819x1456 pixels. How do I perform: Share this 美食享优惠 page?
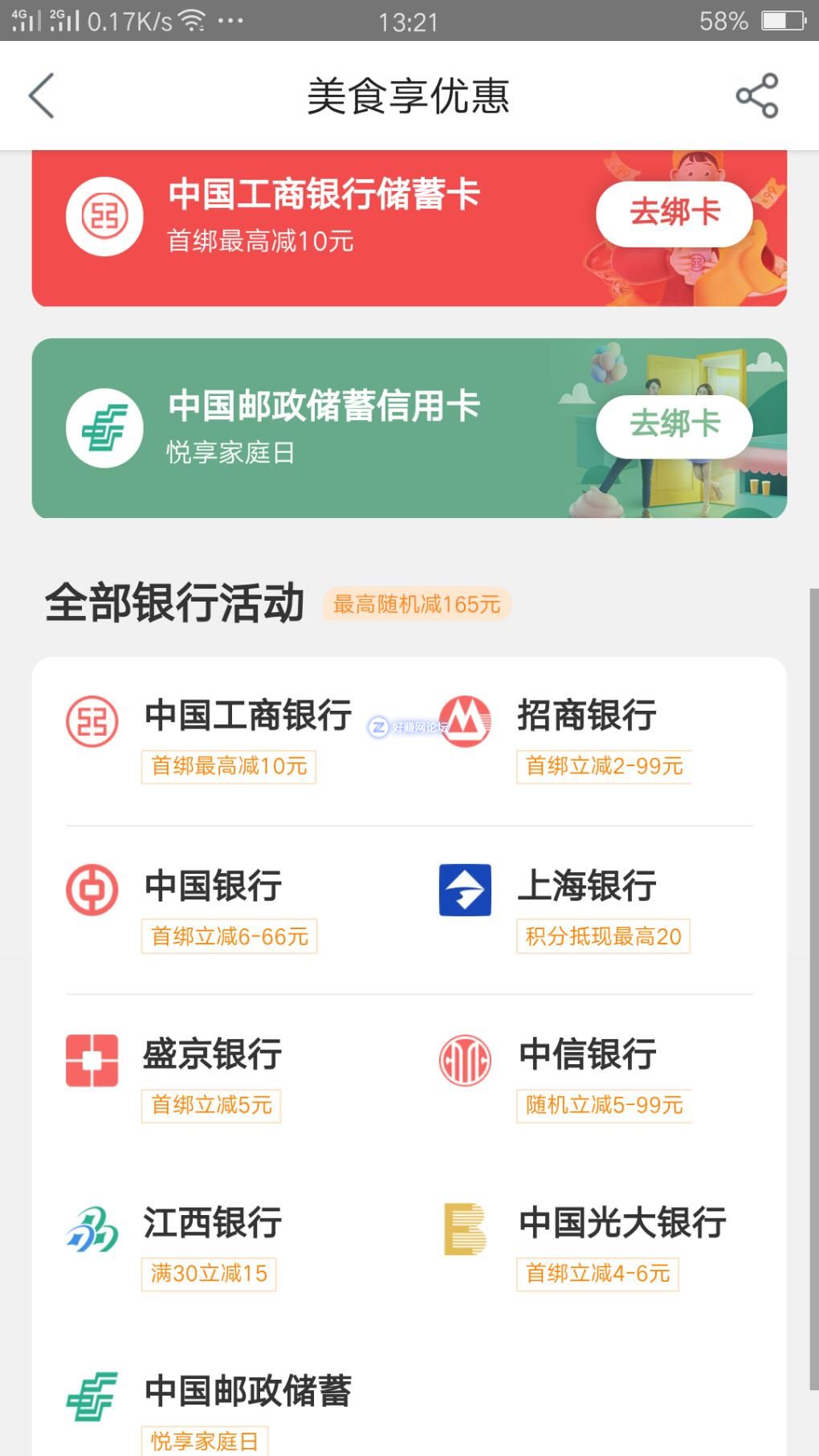pos(757,96)
